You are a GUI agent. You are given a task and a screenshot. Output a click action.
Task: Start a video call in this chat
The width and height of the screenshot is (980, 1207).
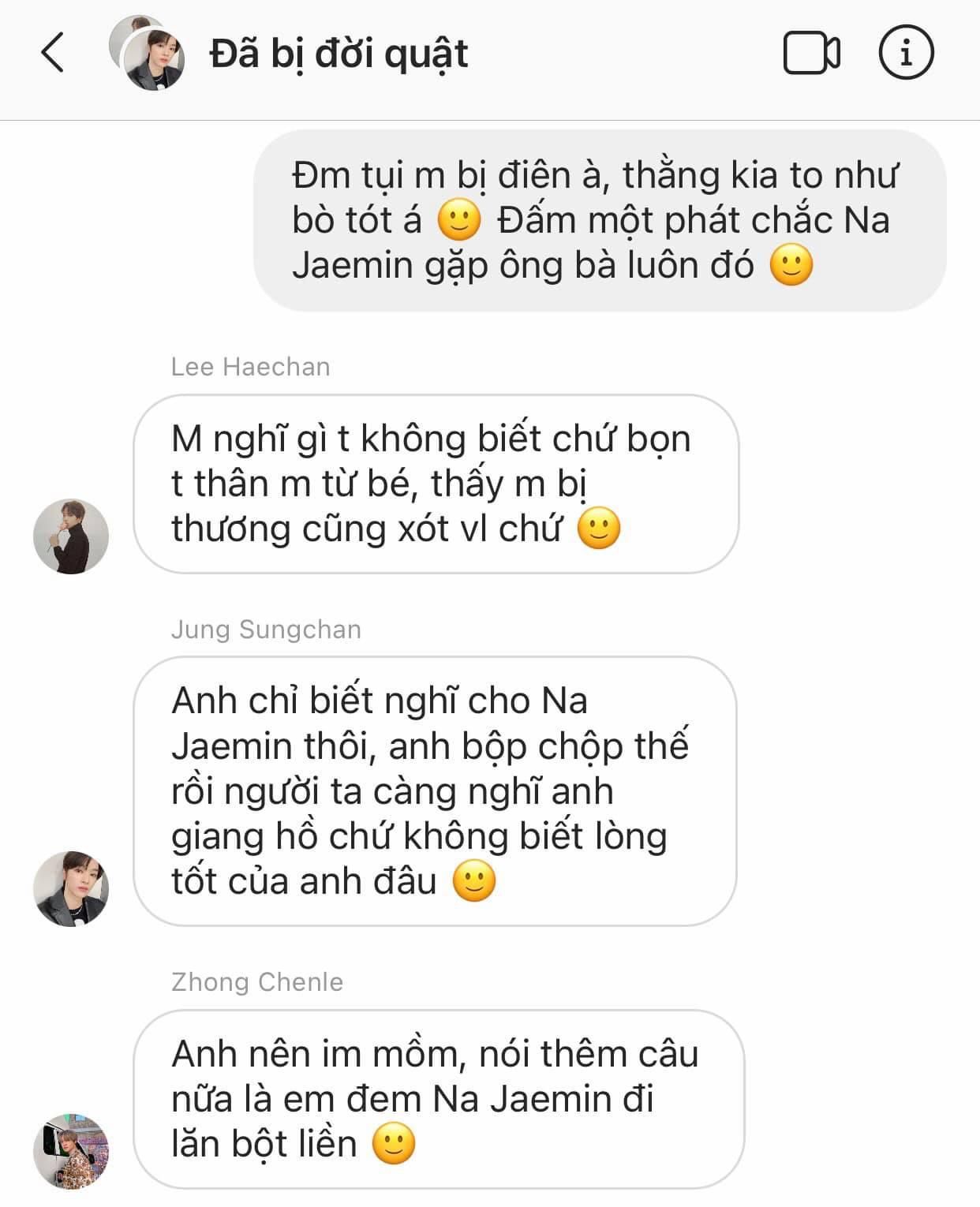pos(811,54)
